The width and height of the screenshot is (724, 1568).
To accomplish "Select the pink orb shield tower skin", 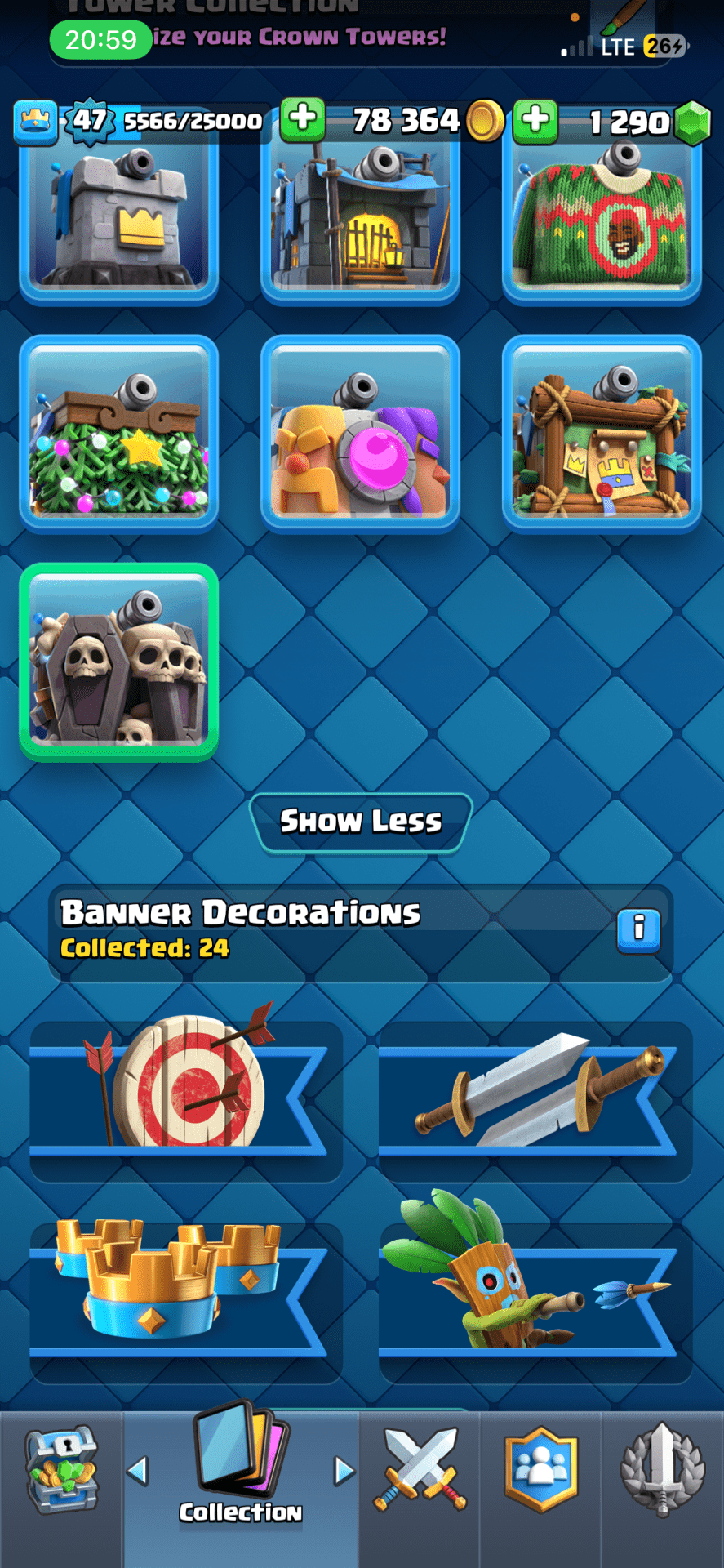I will pos(360,434).
